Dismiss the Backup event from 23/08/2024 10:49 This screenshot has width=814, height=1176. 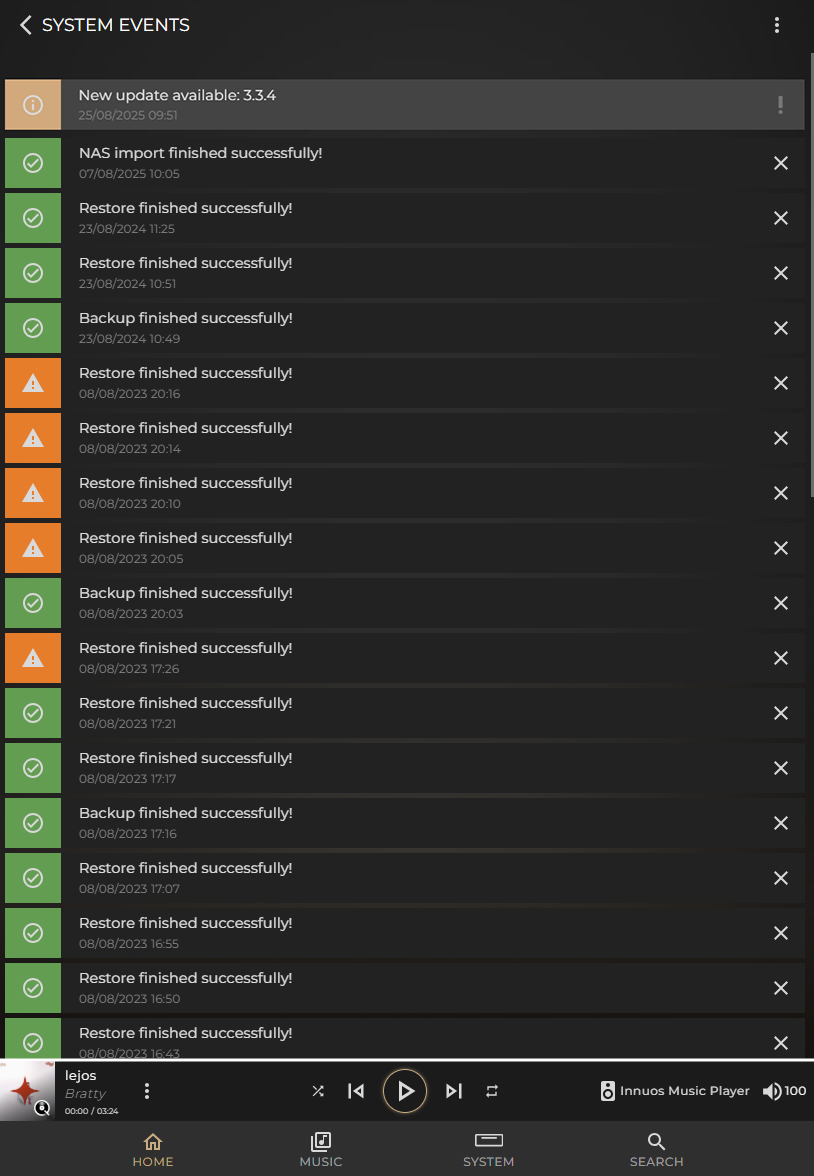[781, 328]
